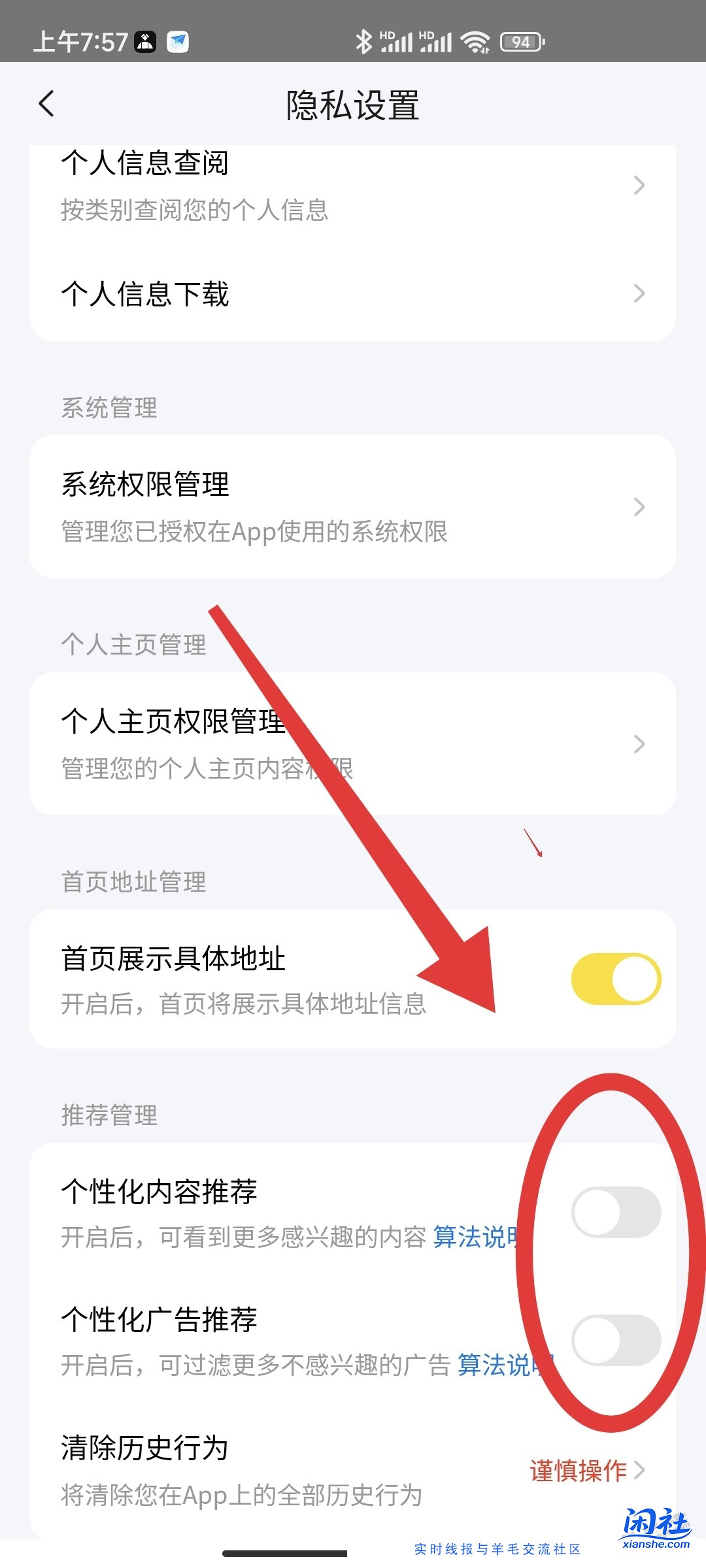
Task: Open the 系统权限管理 settings entry
Action: pos(261,506)
